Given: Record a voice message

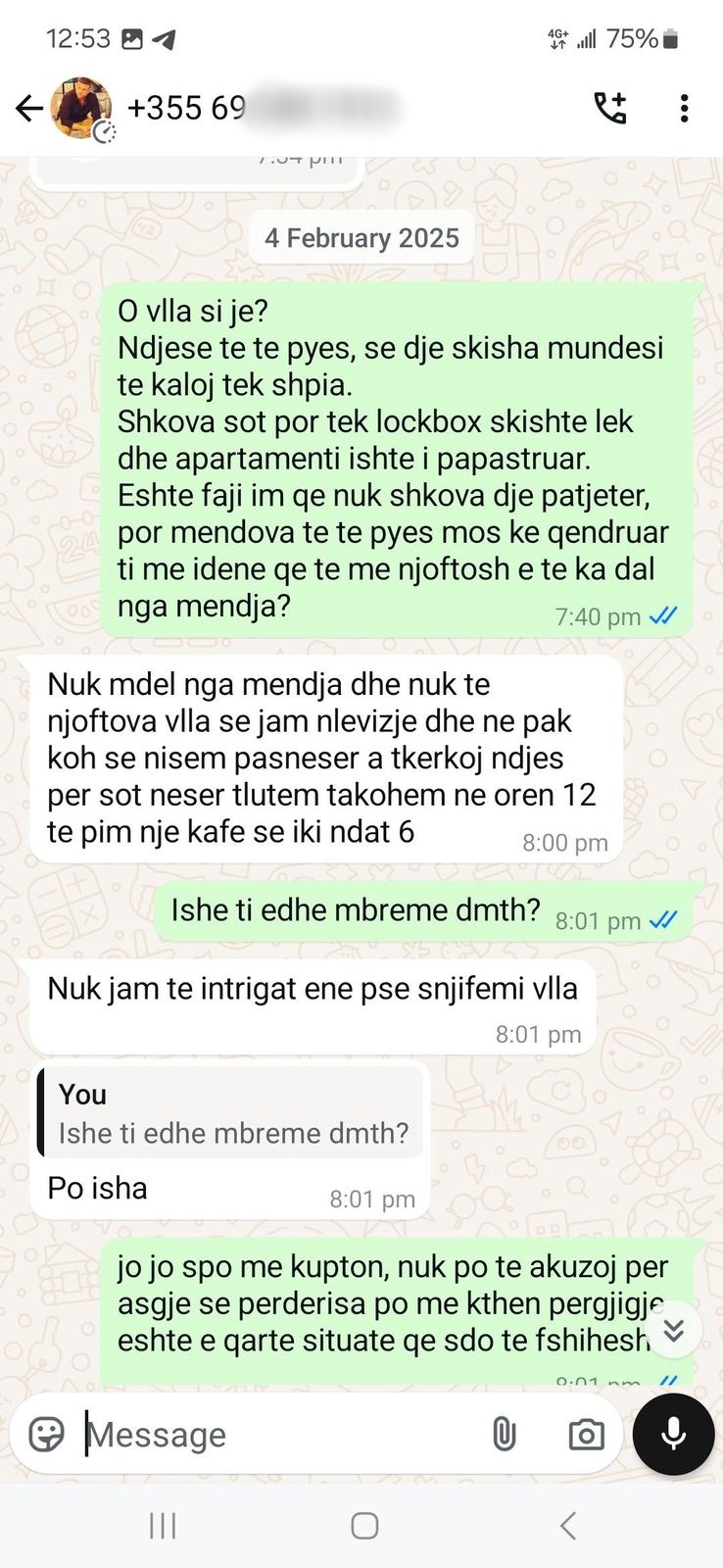Looking at the screenshot, I should 673,1435.
